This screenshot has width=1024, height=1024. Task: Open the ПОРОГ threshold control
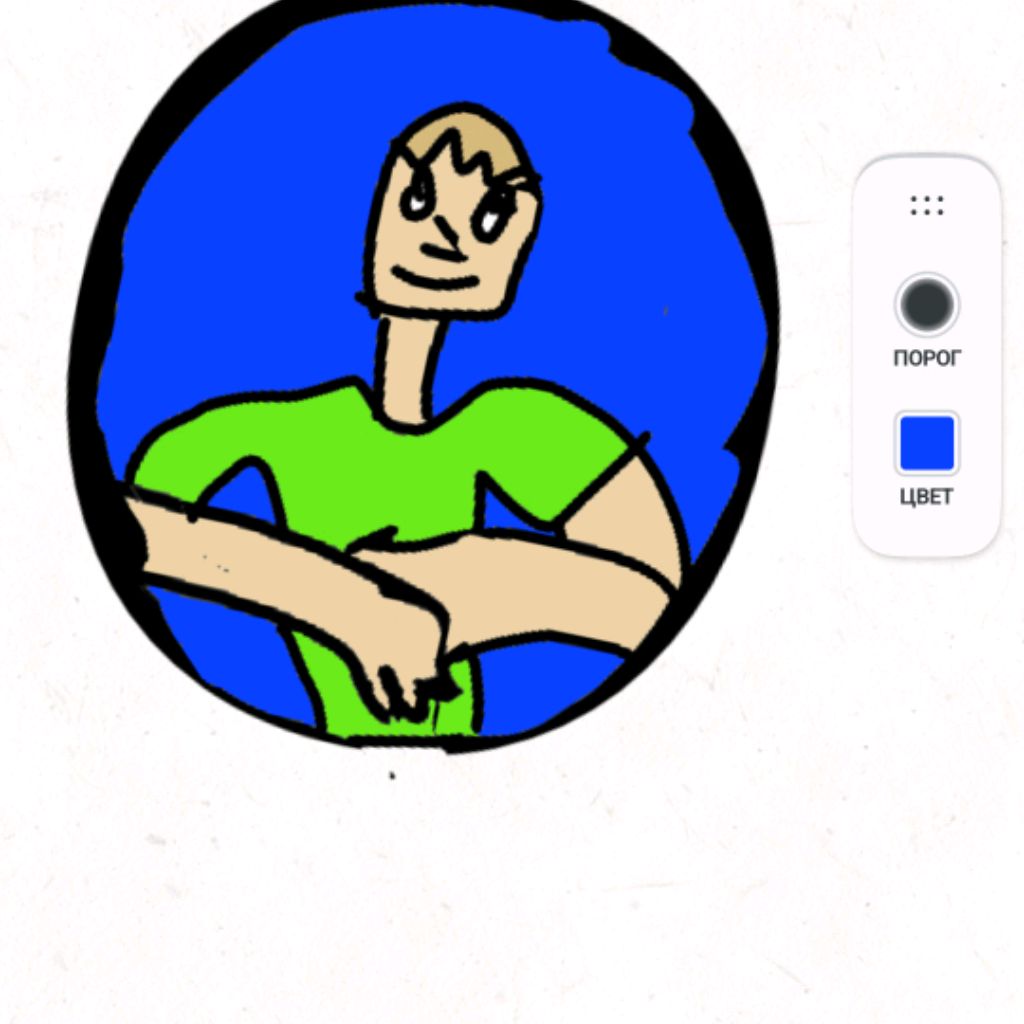[x=927, y=306]
